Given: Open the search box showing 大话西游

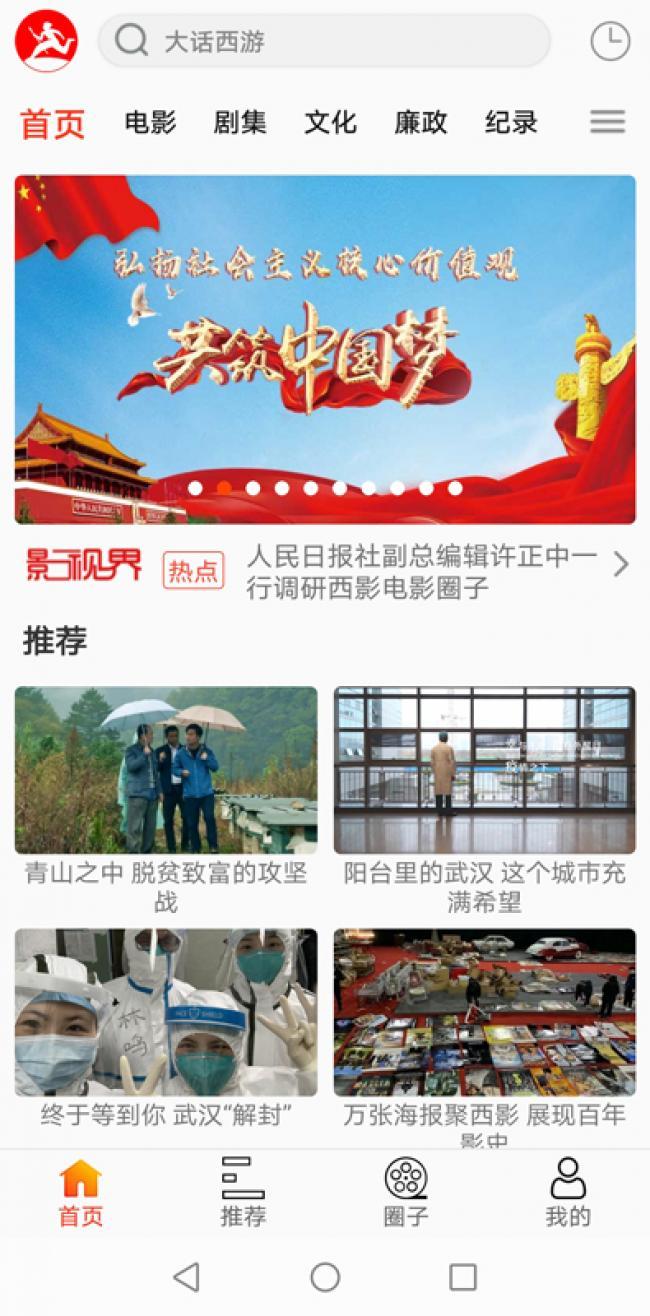Looking at the screenshot, I should coord(324,41).
